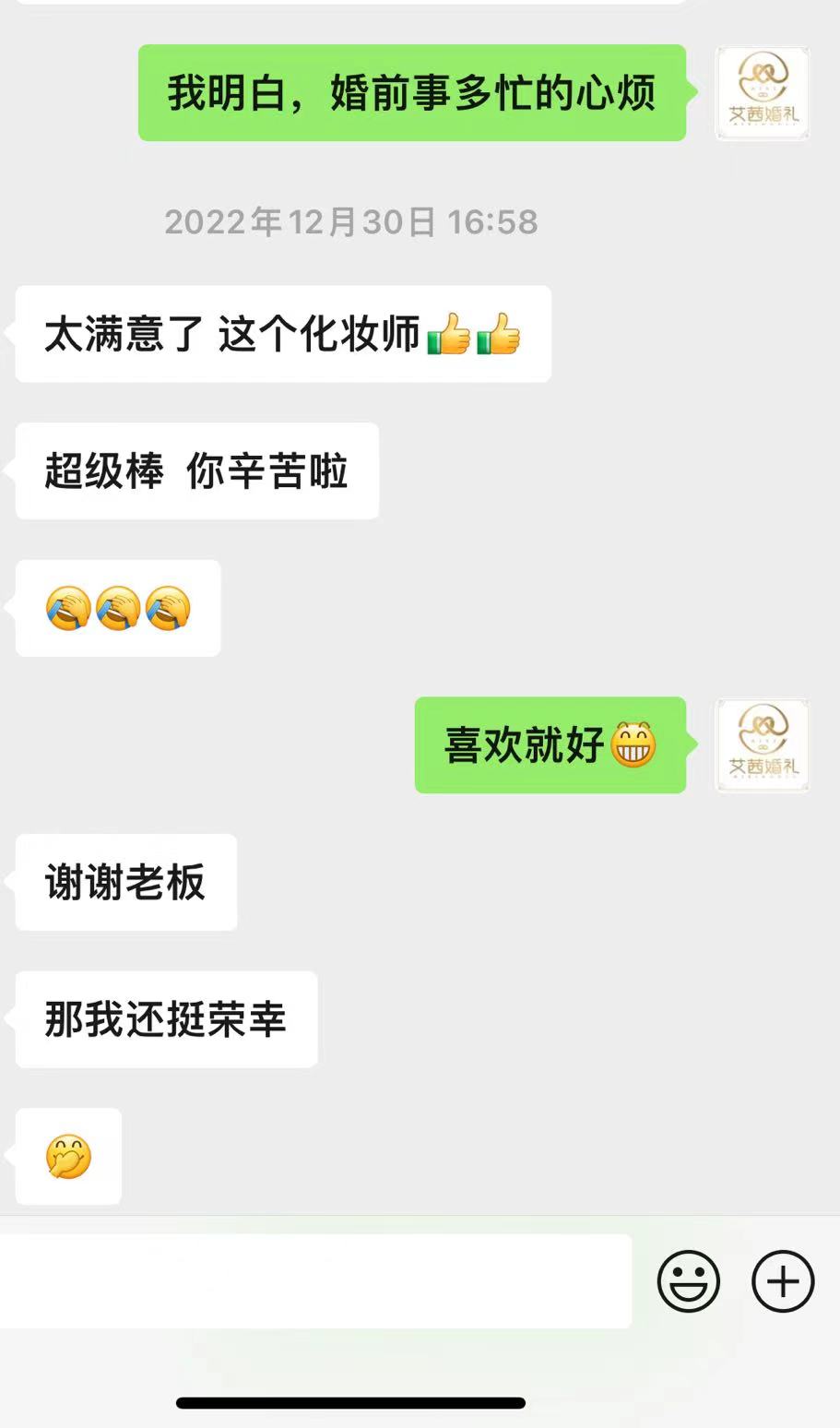Open sender avatar beside 我明白 message
Viewport: 840px width, 1428px height.
pos(763,93)
